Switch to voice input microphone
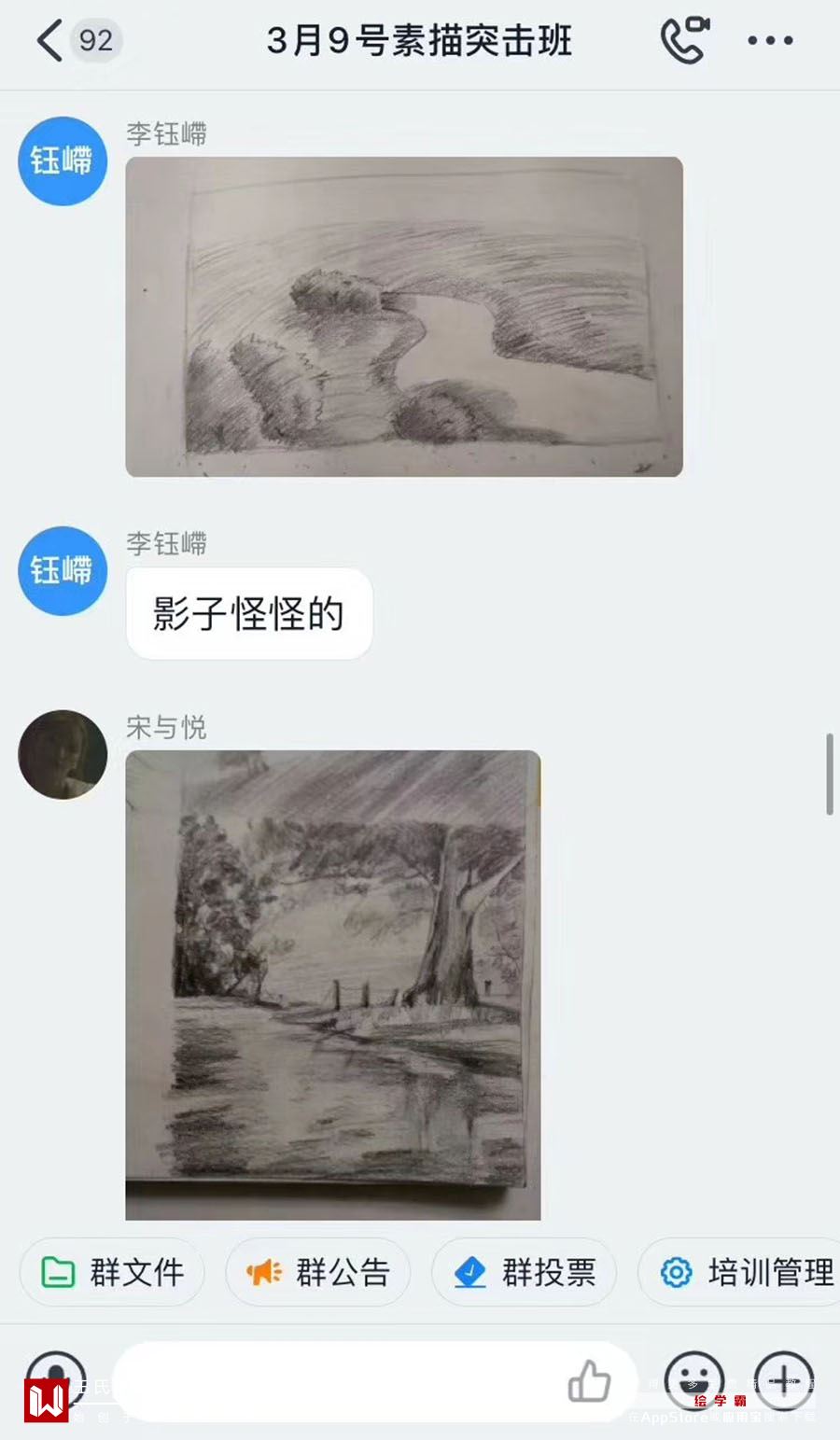The image size is (840, 1440). point(56,1377)
